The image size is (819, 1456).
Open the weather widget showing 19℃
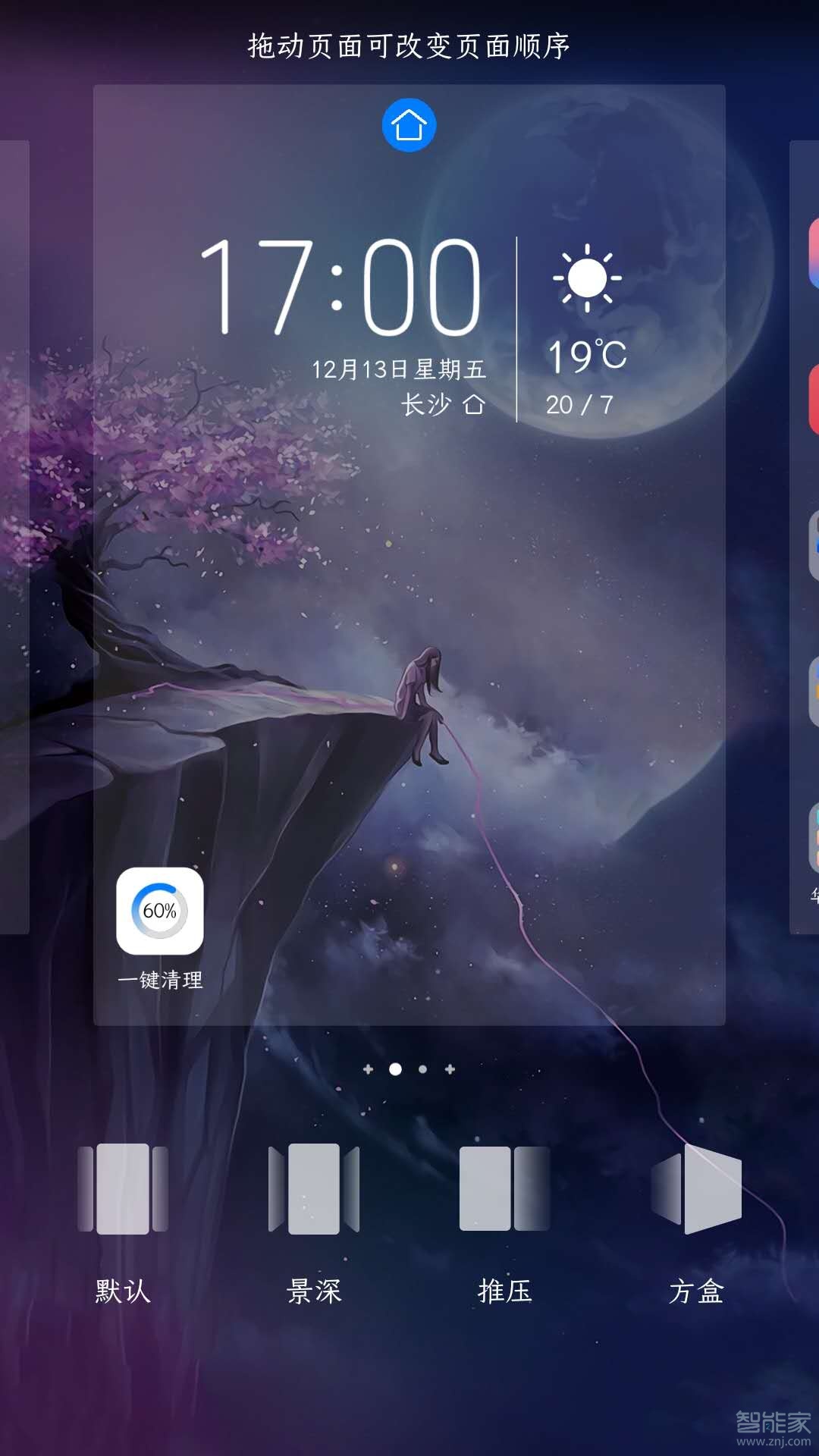pos(586,330)
